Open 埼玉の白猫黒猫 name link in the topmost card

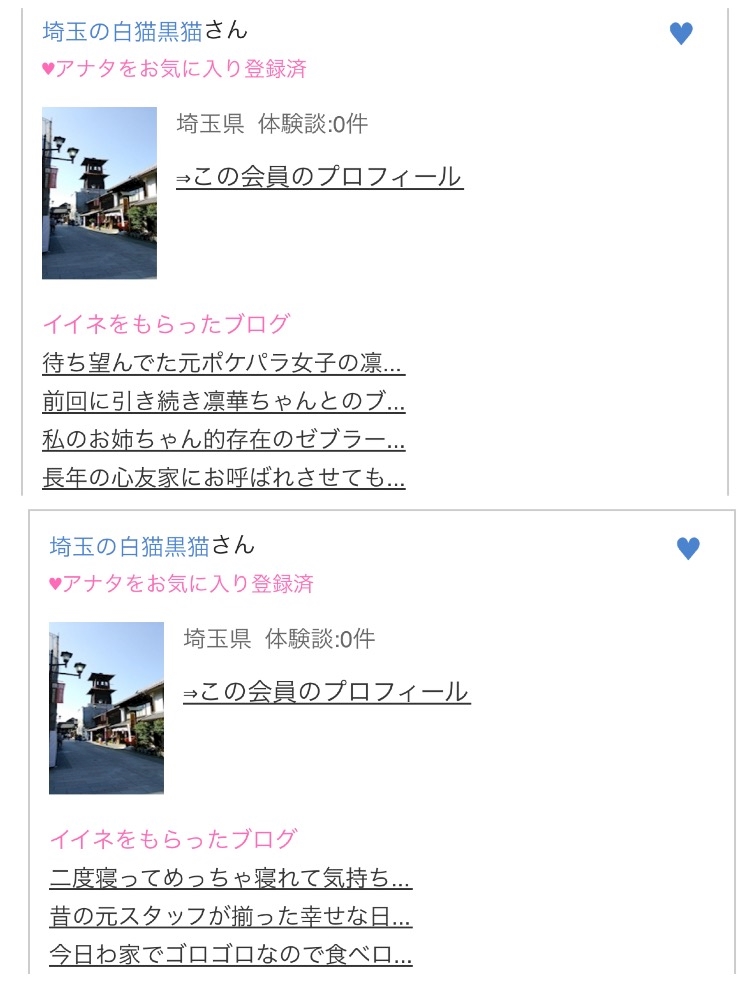(122, 31)
